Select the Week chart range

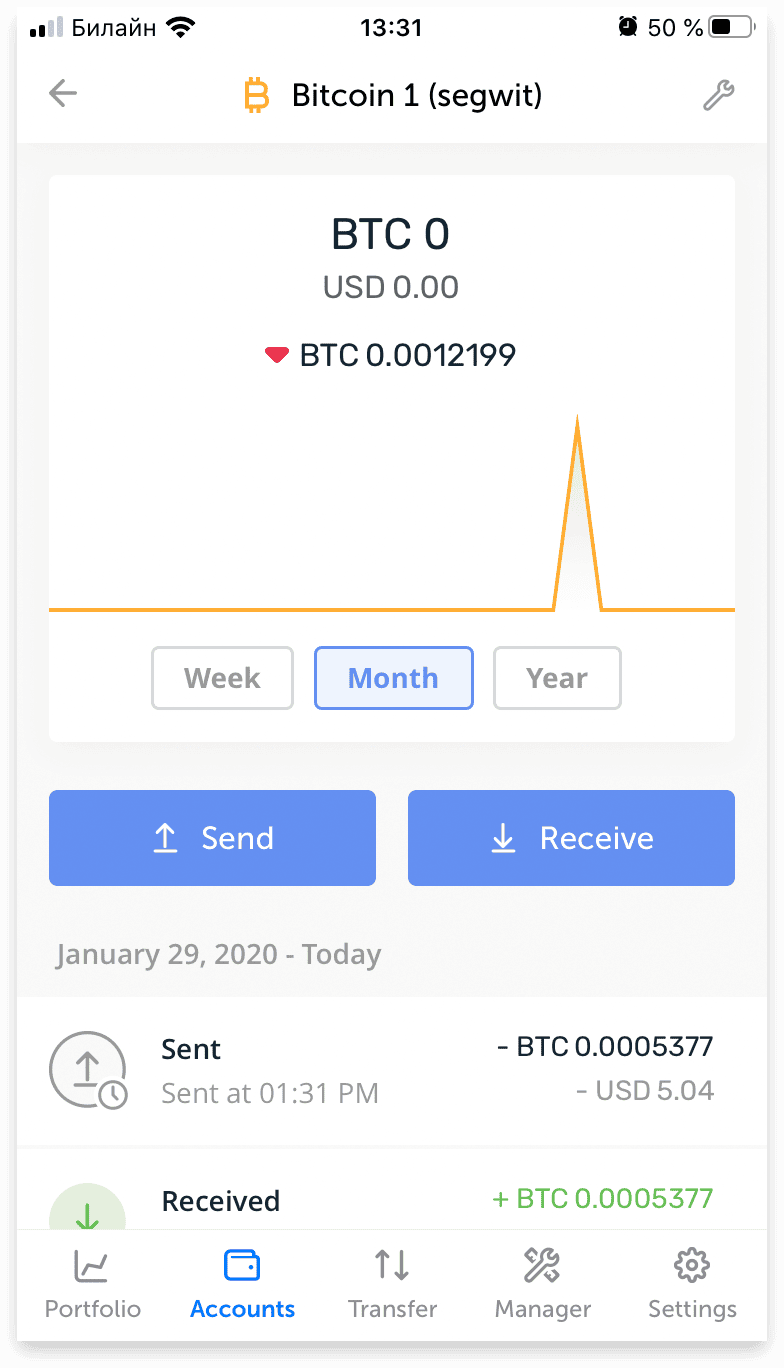tap(222, 678)
